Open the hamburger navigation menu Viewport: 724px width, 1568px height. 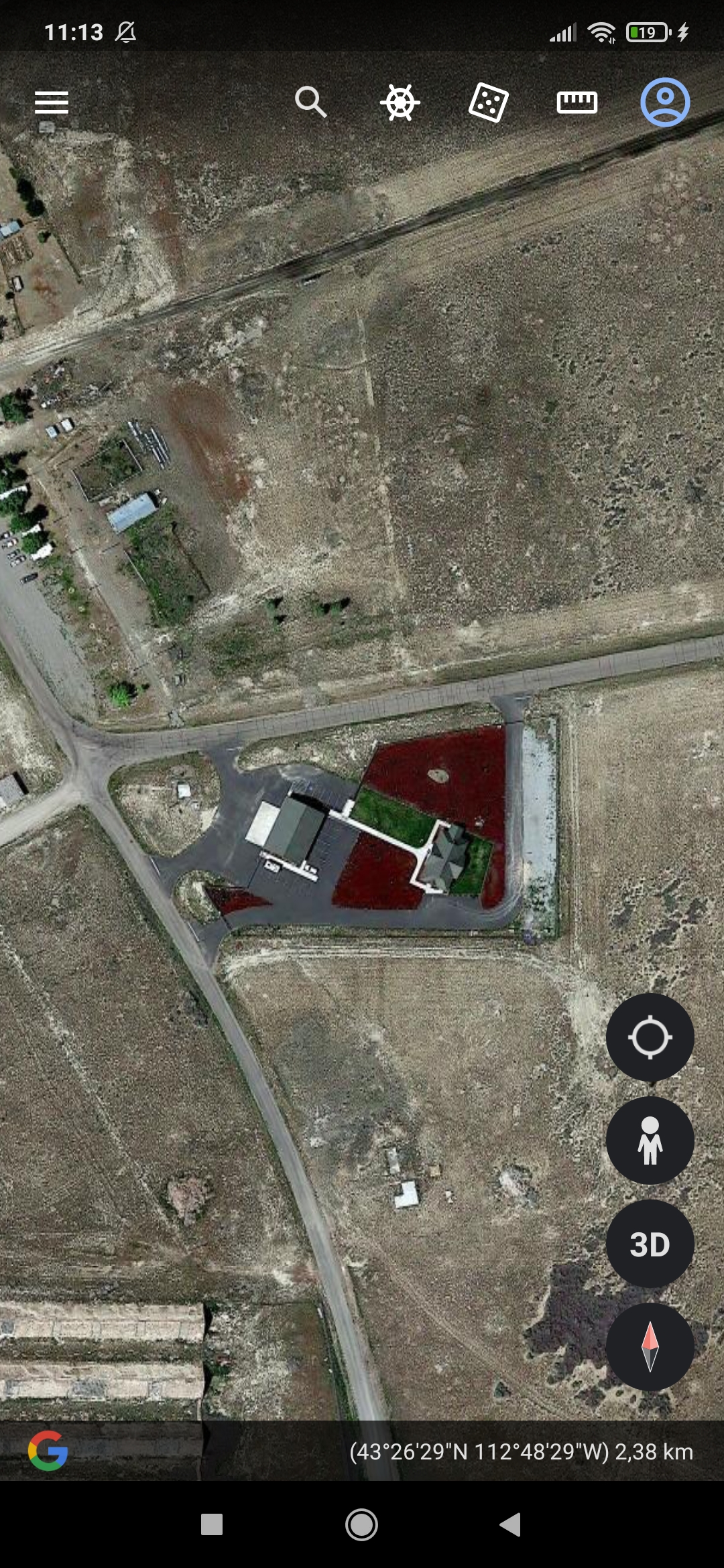pyautogui.click(x=50, y=102)
